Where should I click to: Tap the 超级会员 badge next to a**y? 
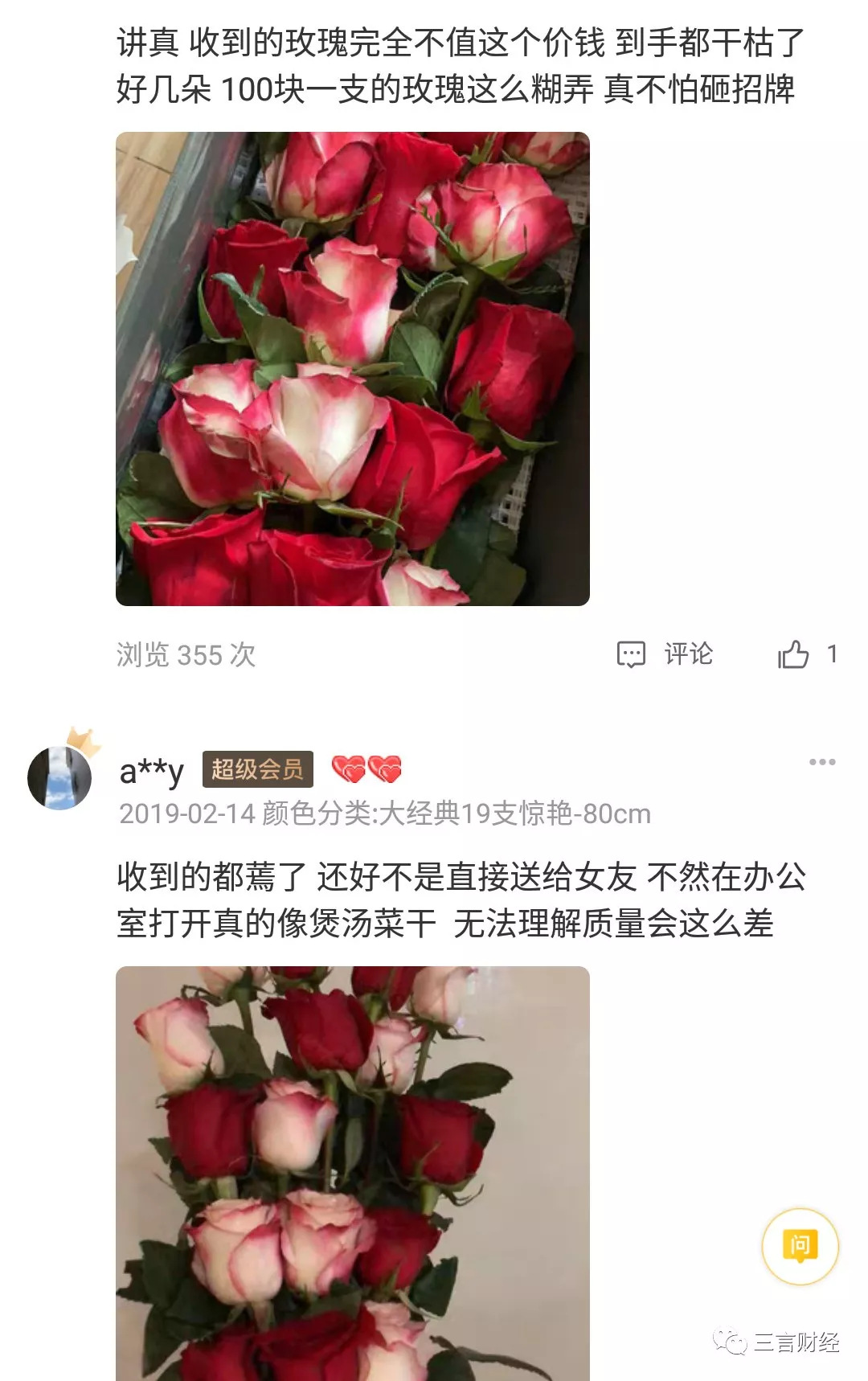tap(257, 769)
